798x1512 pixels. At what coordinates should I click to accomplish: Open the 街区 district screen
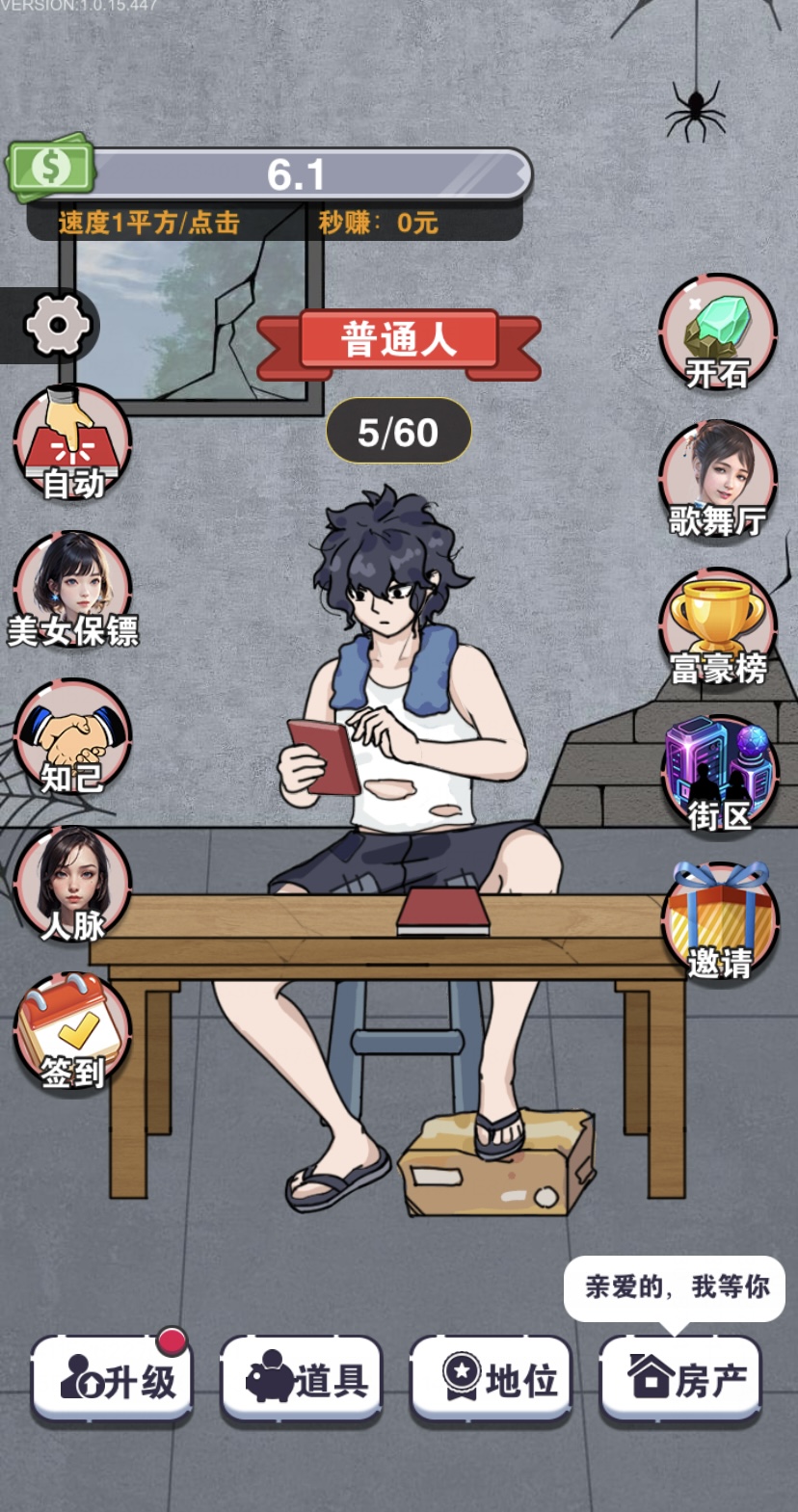click(x=718, y=774)
